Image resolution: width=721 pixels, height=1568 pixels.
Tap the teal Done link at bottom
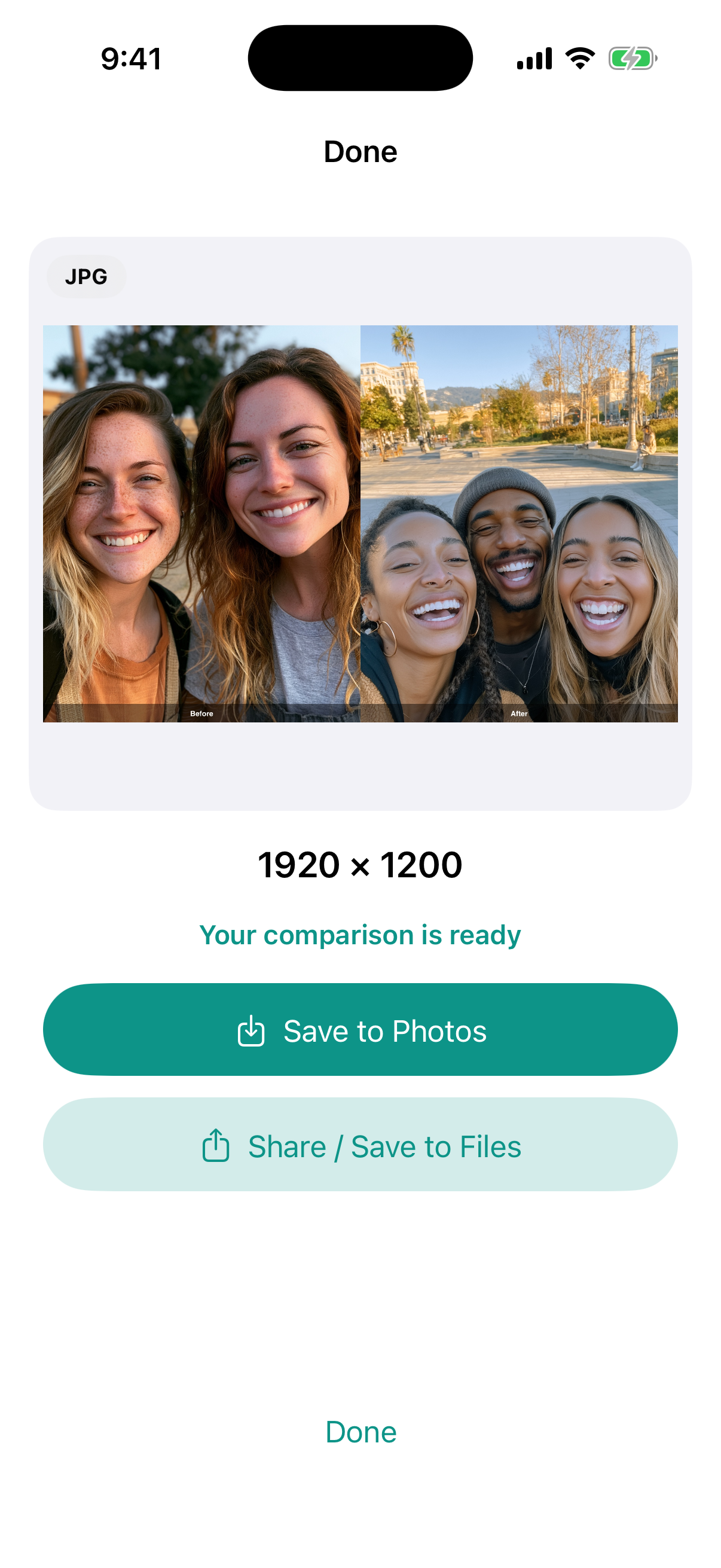(361, 1432)
